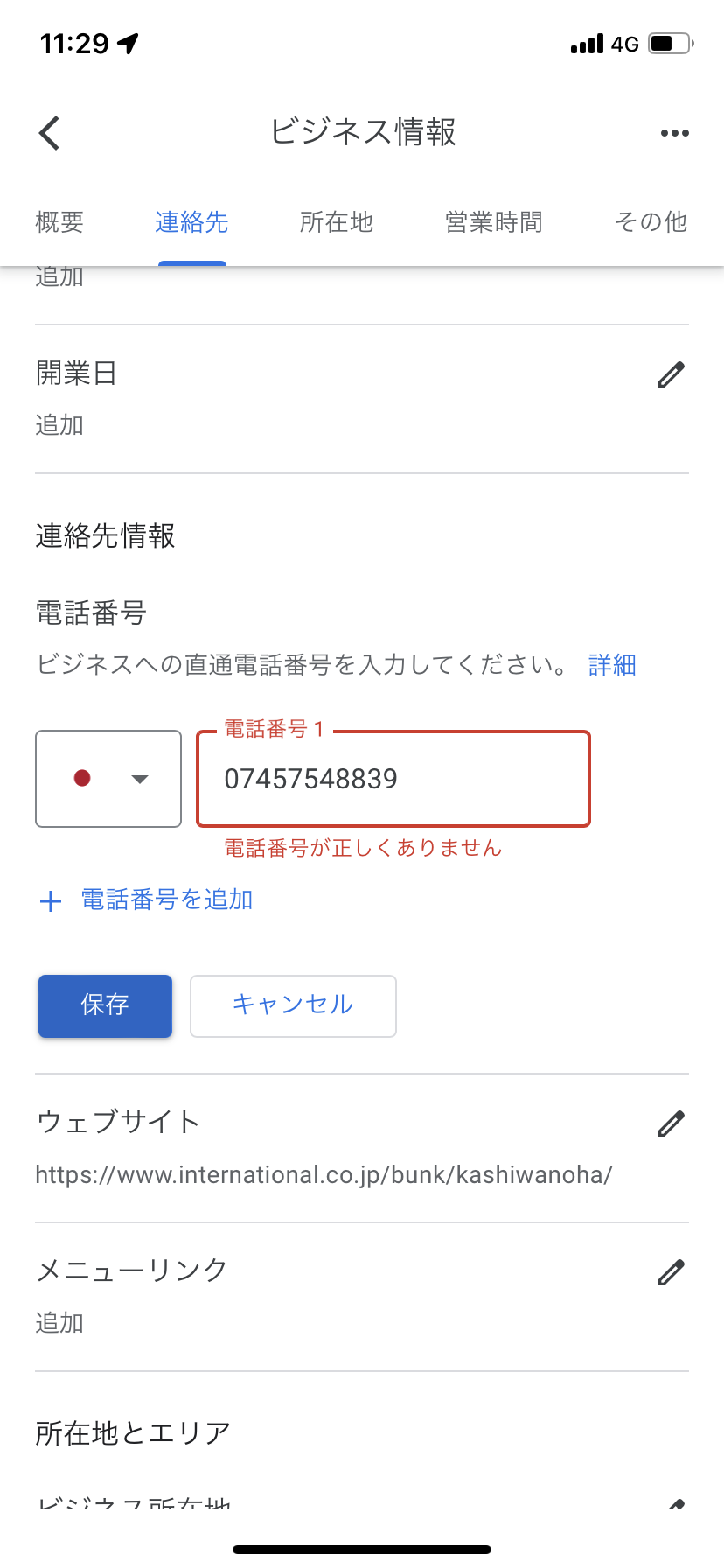Image resolution: width=724 pixels, height=1568 pixels.
Task: Open the 営業時間 tab
Action: [493, 222]
